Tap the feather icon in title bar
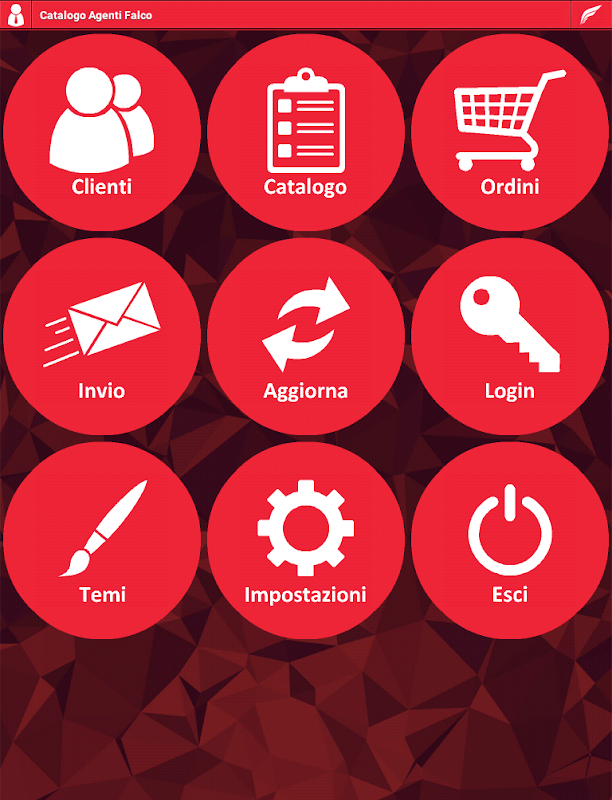Image resolution: width=612 pixels, height=800 pixels. (x=591, y=15)
